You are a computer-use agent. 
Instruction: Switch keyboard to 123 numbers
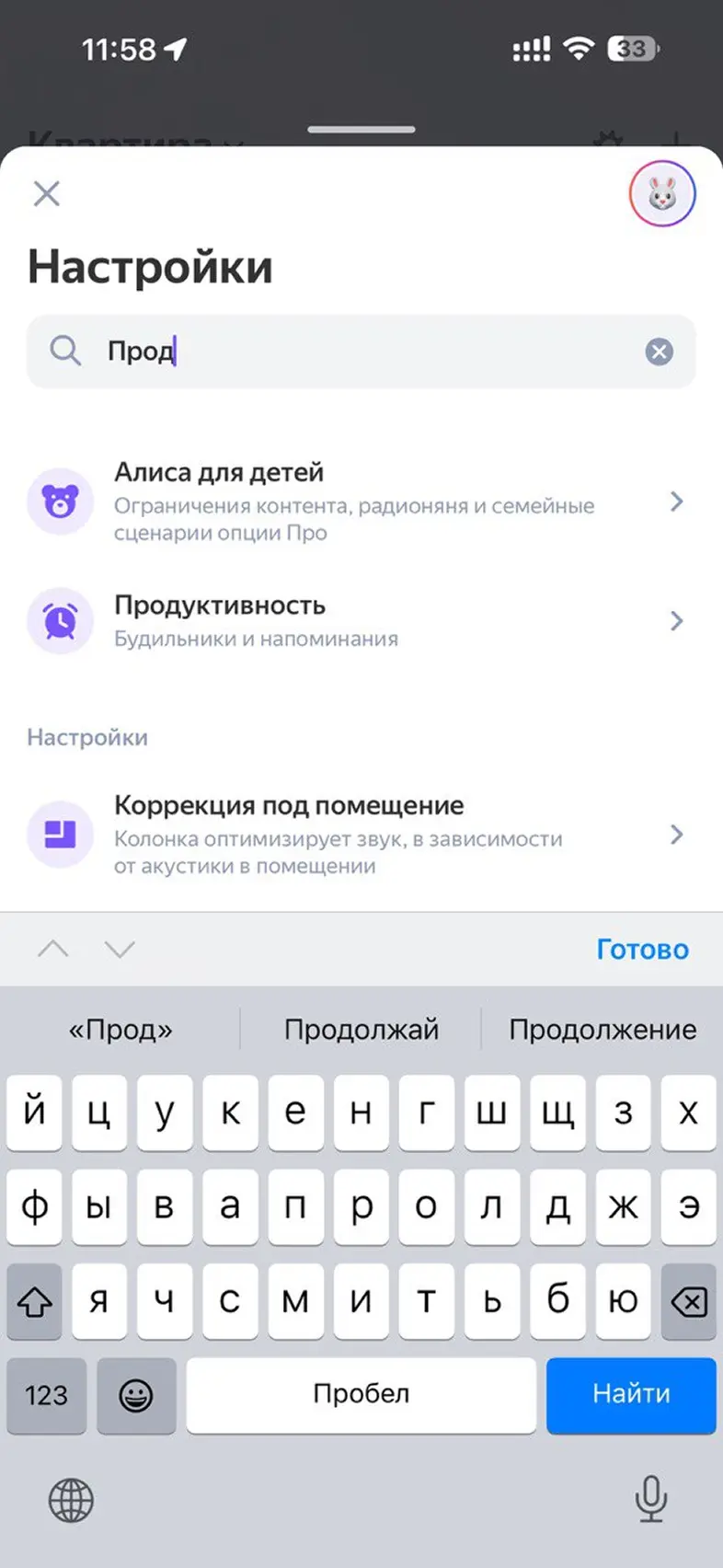click(46, 1395)
